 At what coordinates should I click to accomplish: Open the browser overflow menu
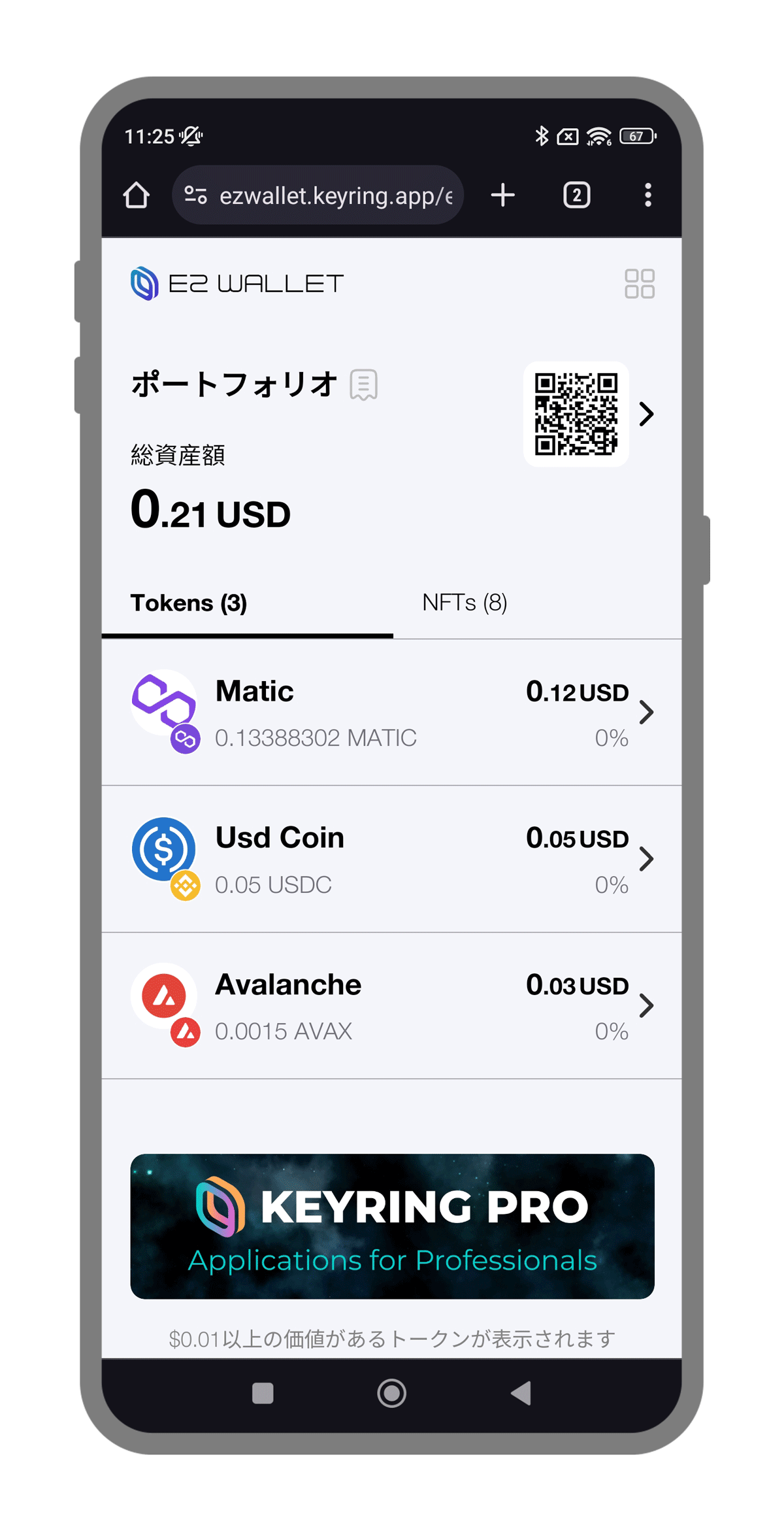click(x=647, y=195)
